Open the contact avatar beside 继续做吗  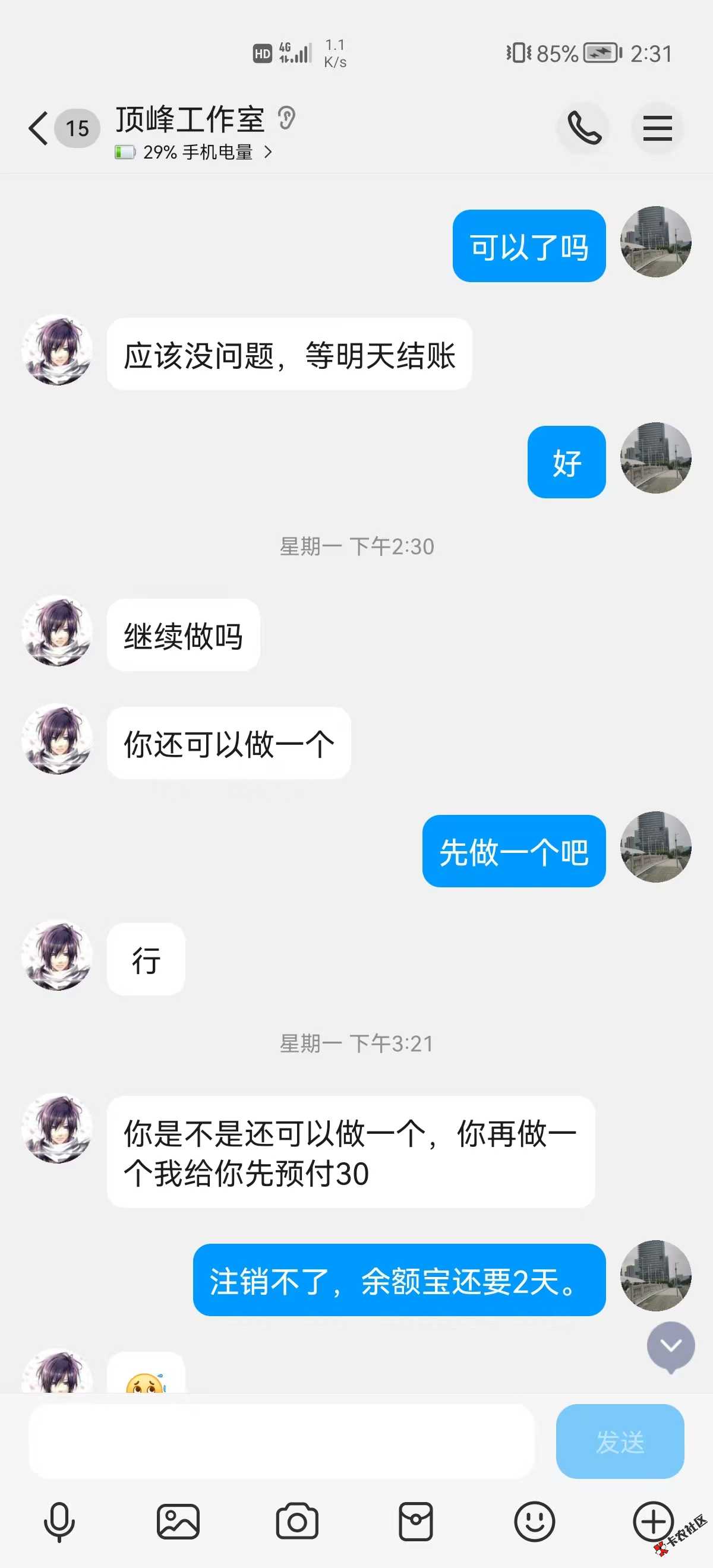(57, 631)
